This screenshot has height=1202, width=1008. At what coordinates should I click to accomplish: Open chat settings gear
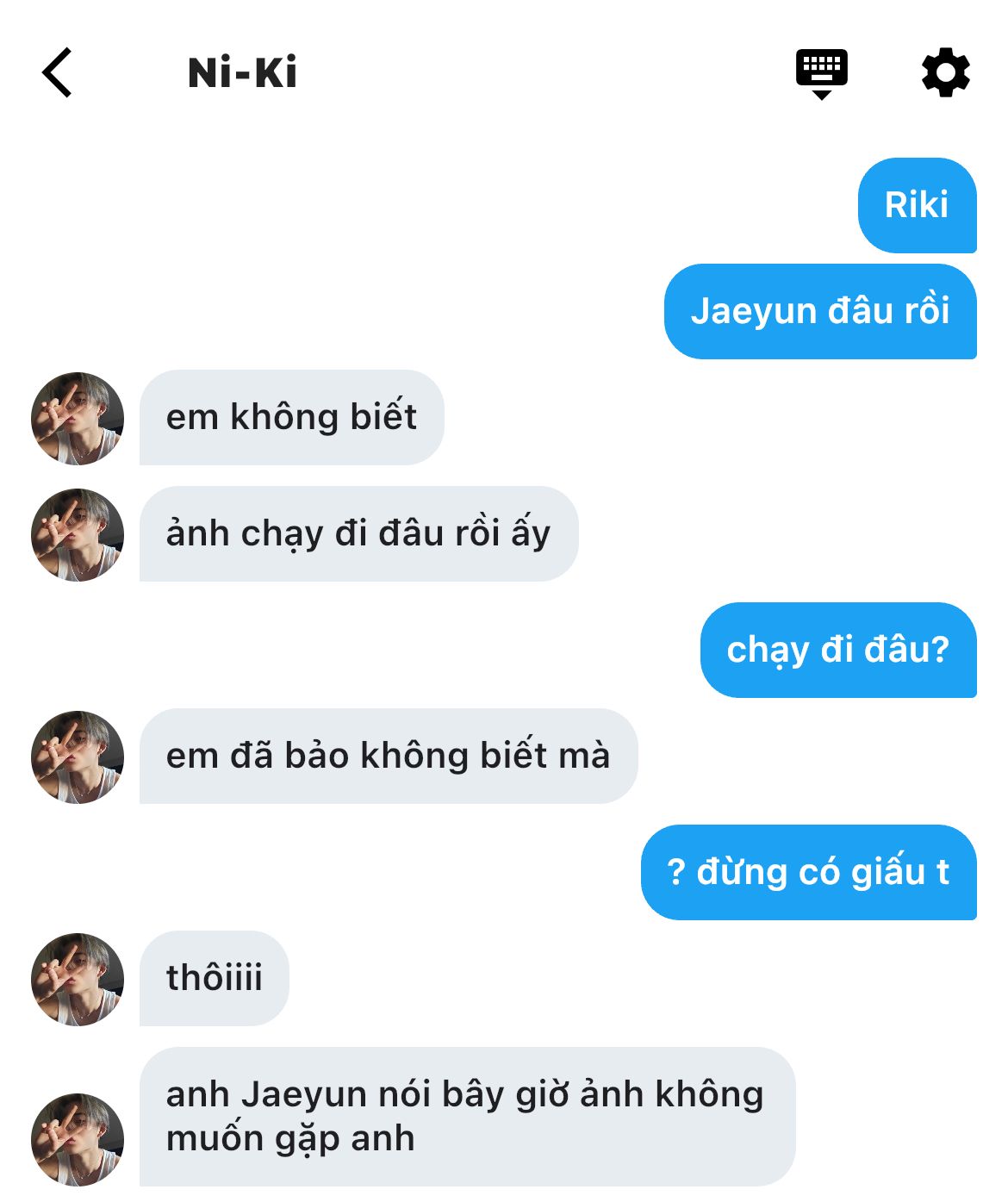coord(945,72)
